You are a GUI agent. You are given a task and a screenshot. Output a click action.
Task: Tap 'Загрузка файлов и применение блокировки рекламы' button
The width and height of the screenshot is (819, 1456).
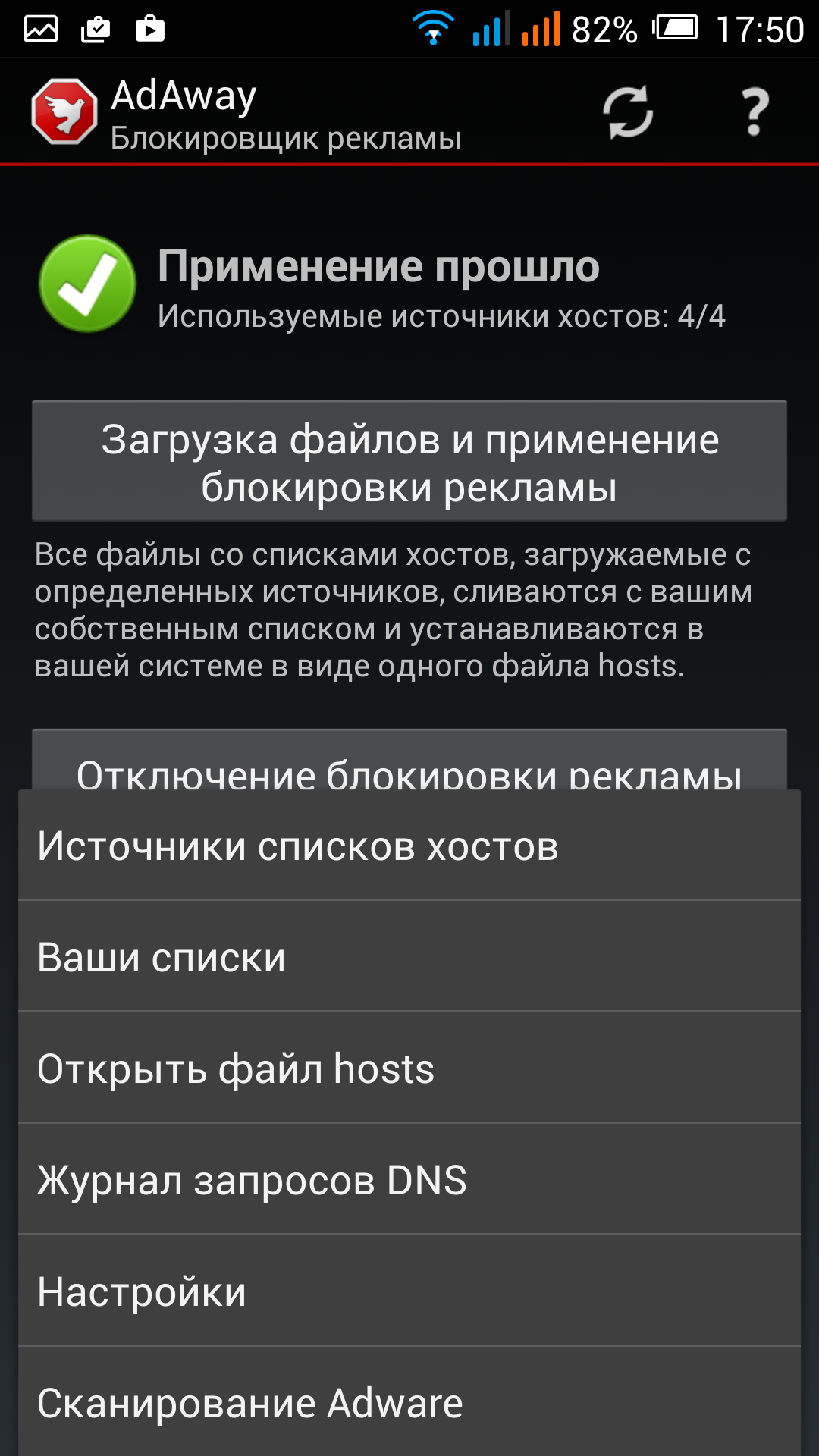(409, 461)
